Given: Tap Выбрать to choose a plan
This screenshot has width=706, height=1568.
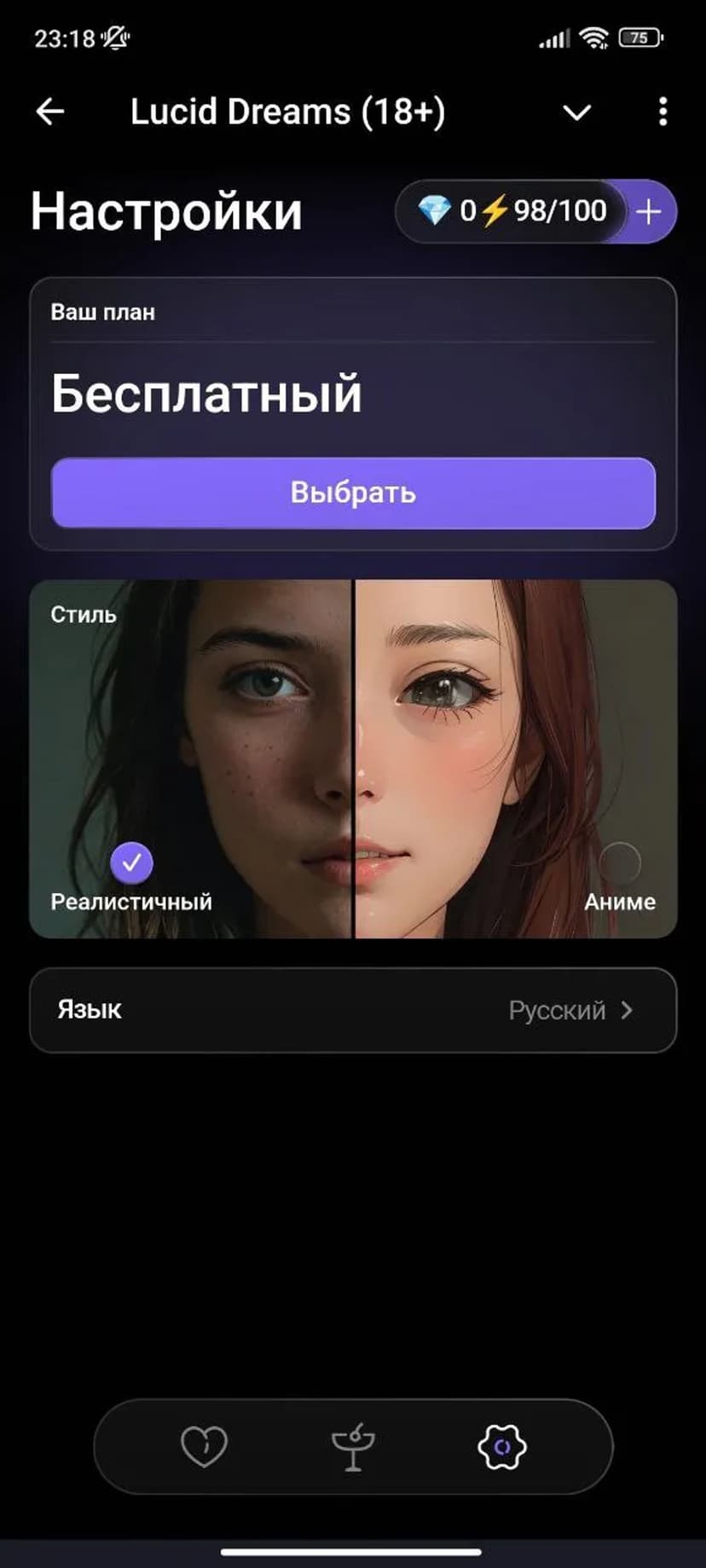Looking at the screenshot, I should [353, 493].
